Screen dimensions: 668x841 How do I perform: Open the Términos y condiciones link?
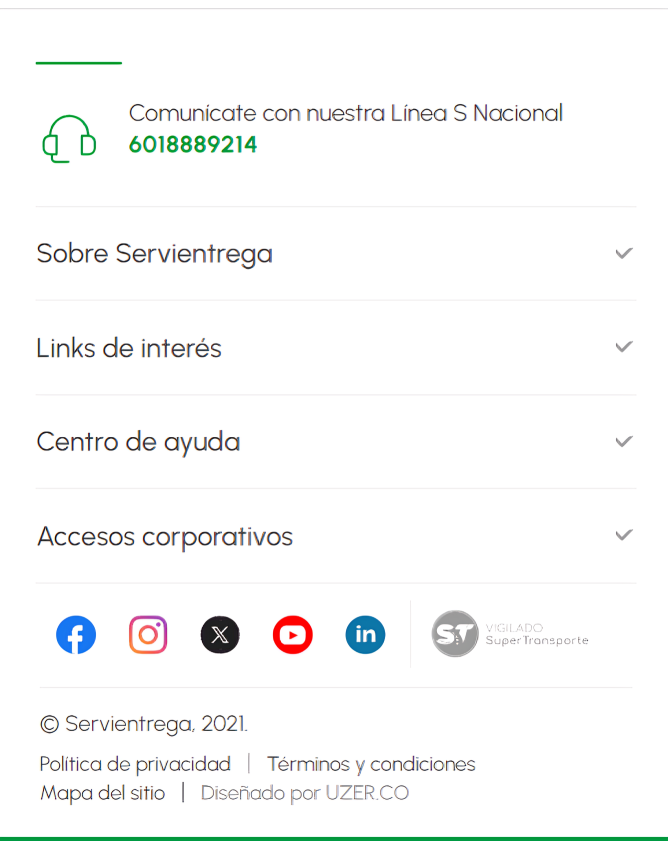(371, 764)
